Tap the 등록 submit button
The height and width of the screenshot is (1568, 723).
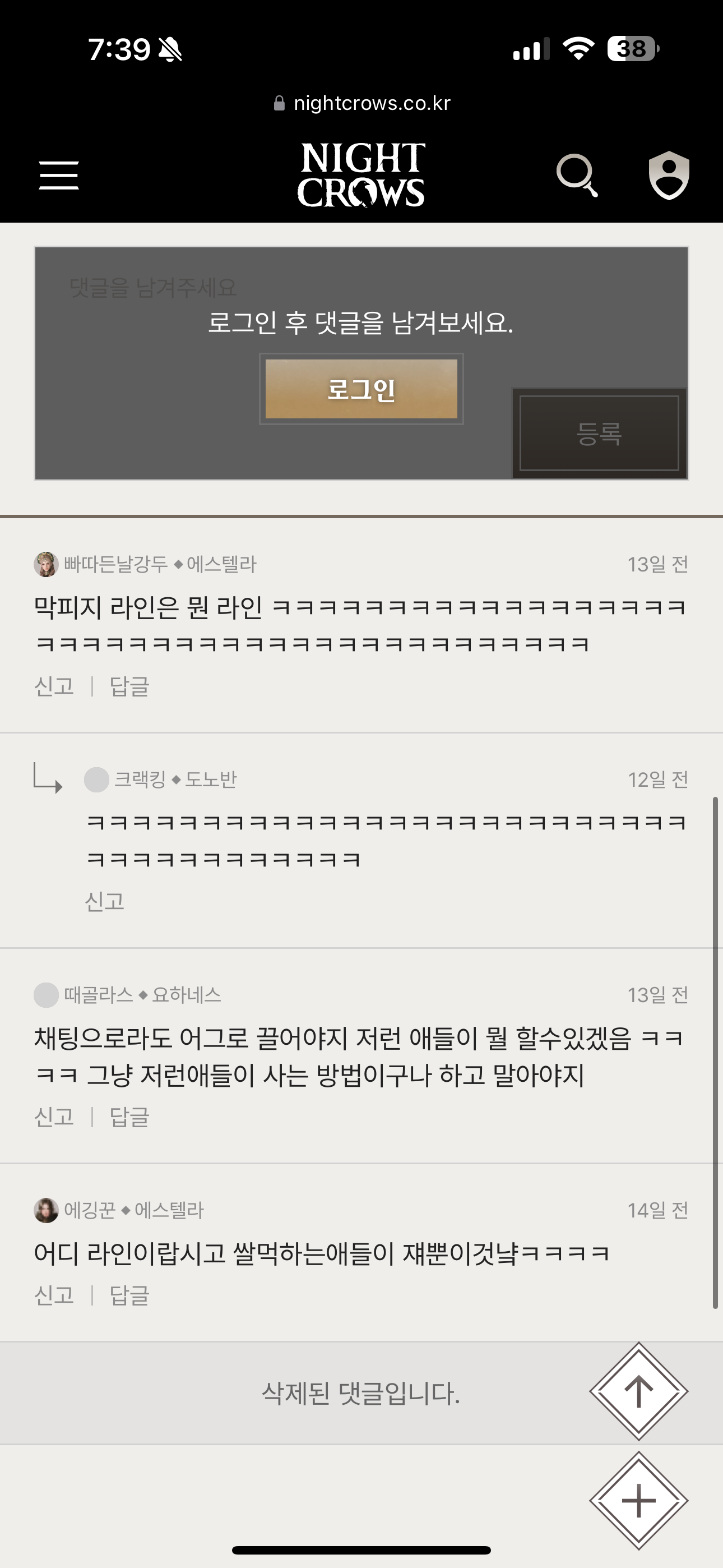(600, 433)
